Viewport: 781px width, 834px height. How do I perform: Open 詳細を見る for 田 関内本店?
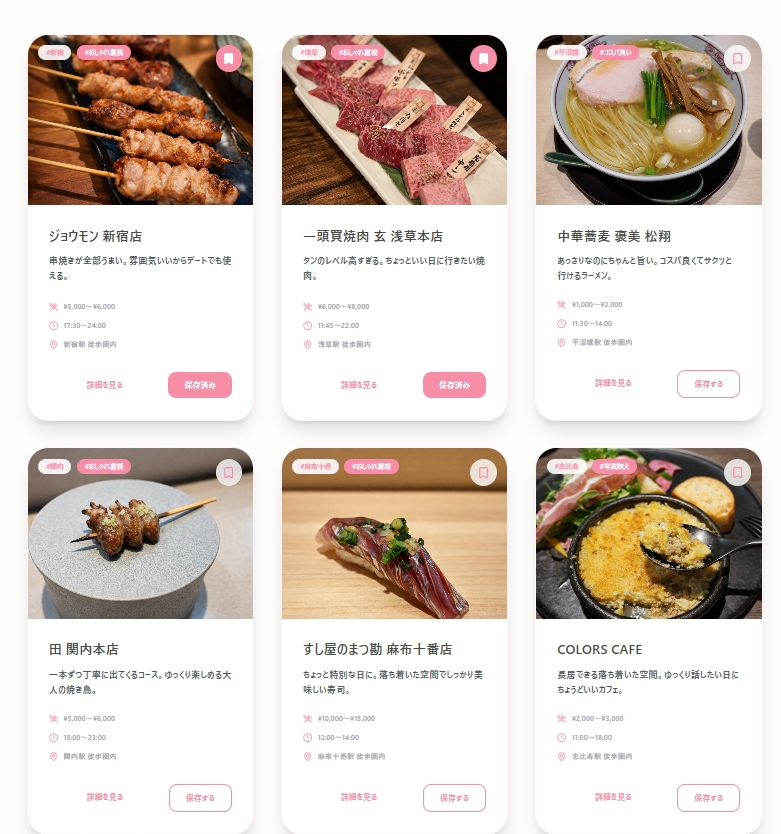point(105,797)
